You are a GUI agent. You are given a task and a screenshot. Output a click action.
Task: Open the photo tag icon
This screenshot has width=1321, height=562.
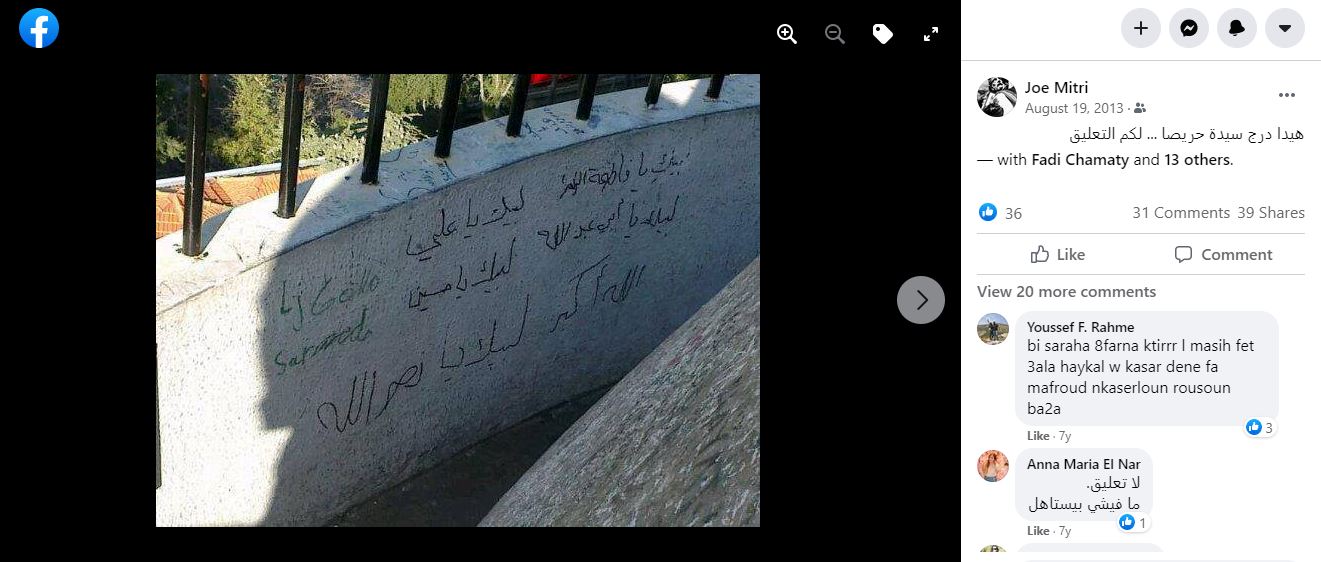[x=882, y=34]
